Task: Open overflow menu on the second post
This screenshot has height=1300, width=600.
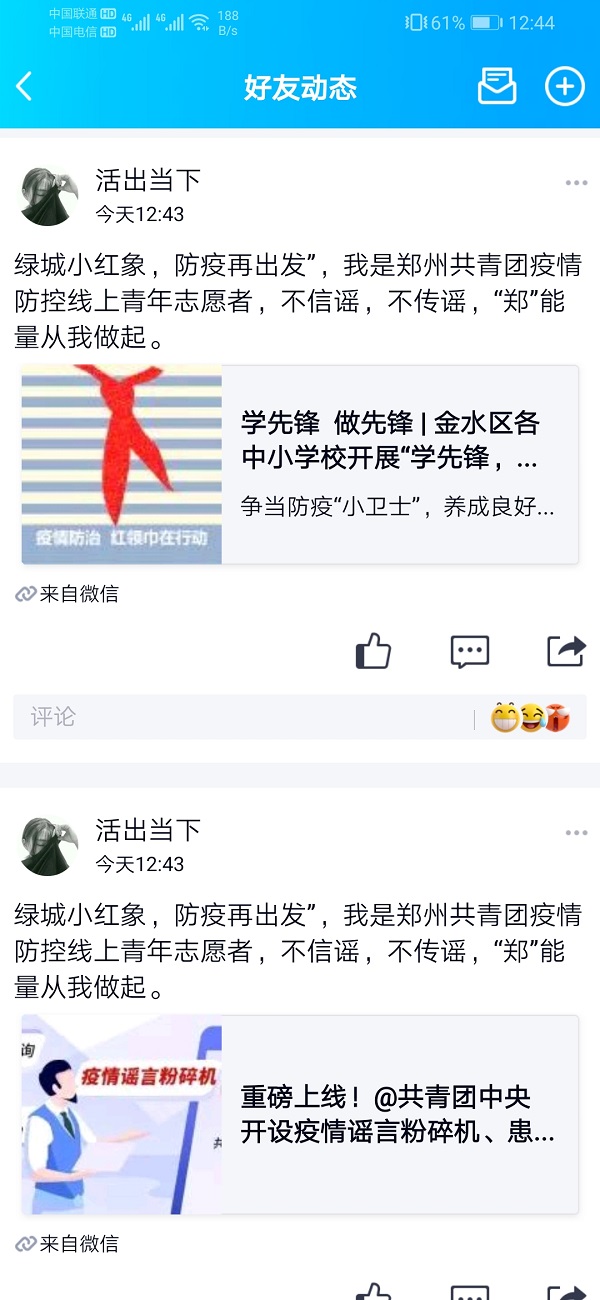Action: [x=576, y=833]
